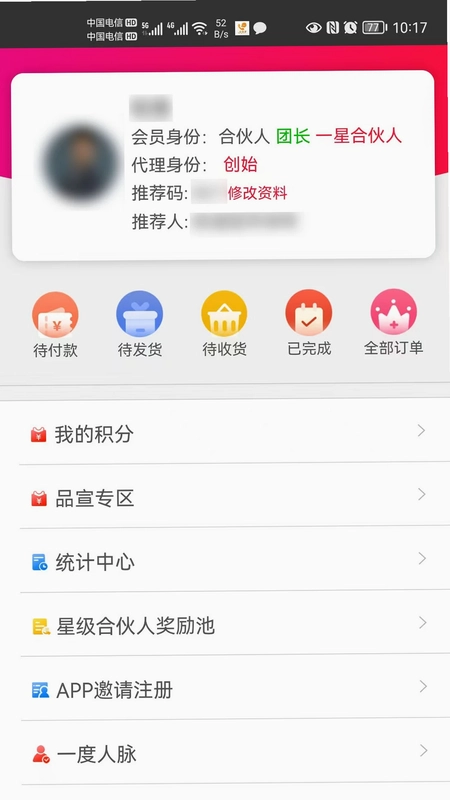Open 待付款 orders

pyautogui.click(x=55, y=324)
